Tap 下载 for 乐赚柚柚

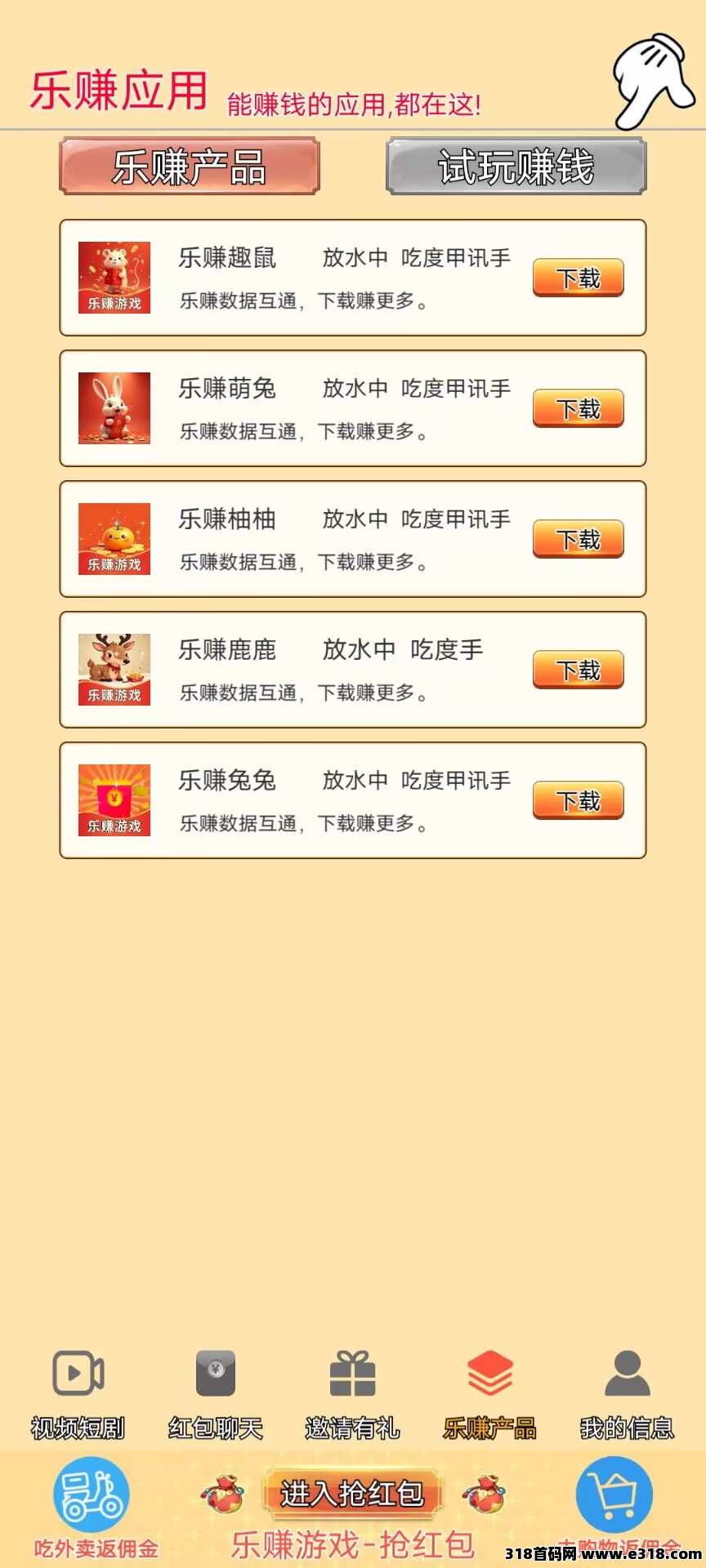578,540
